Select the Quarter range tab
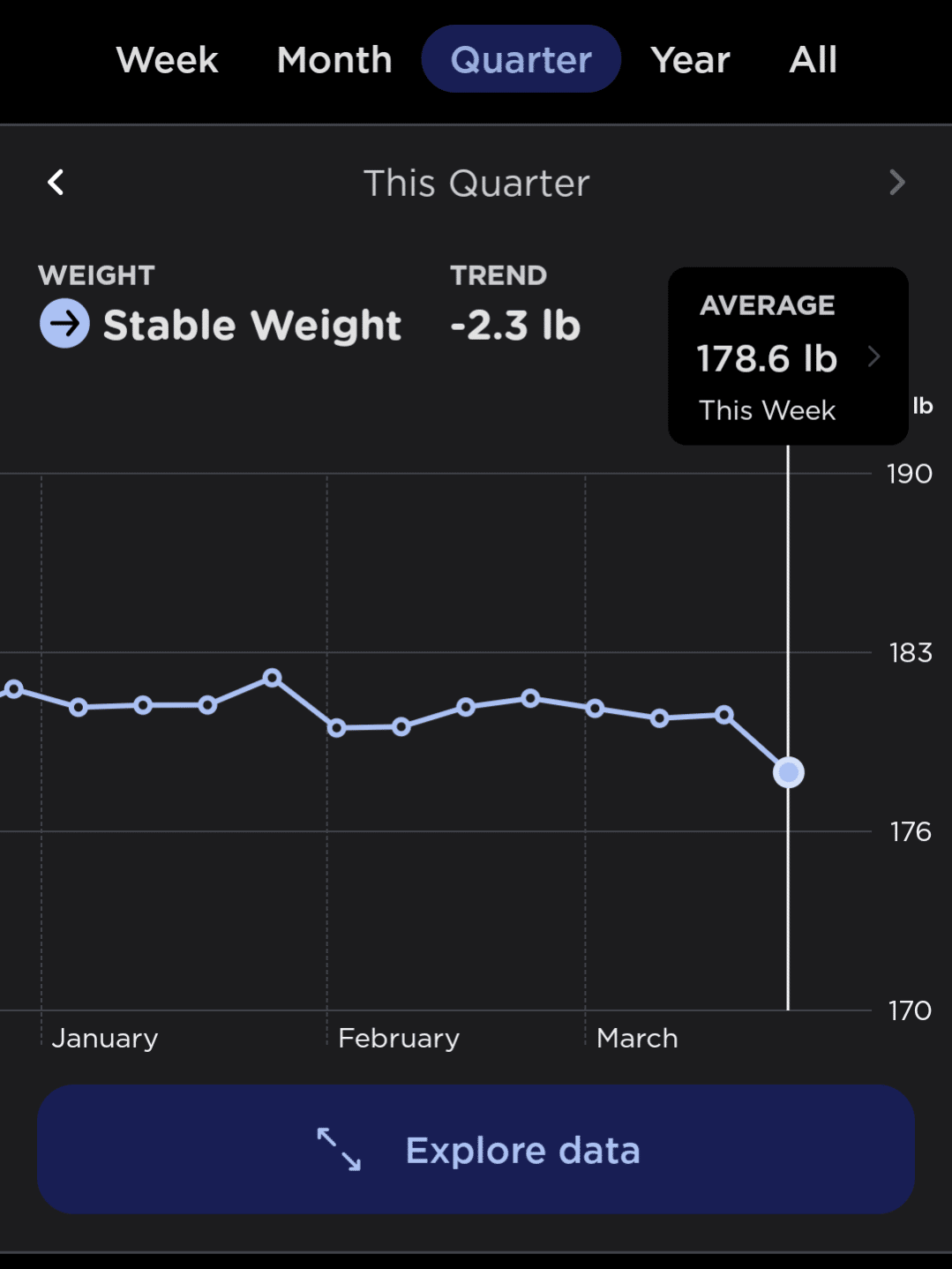This screenshot has width=952, height=1269. [521, 59]
